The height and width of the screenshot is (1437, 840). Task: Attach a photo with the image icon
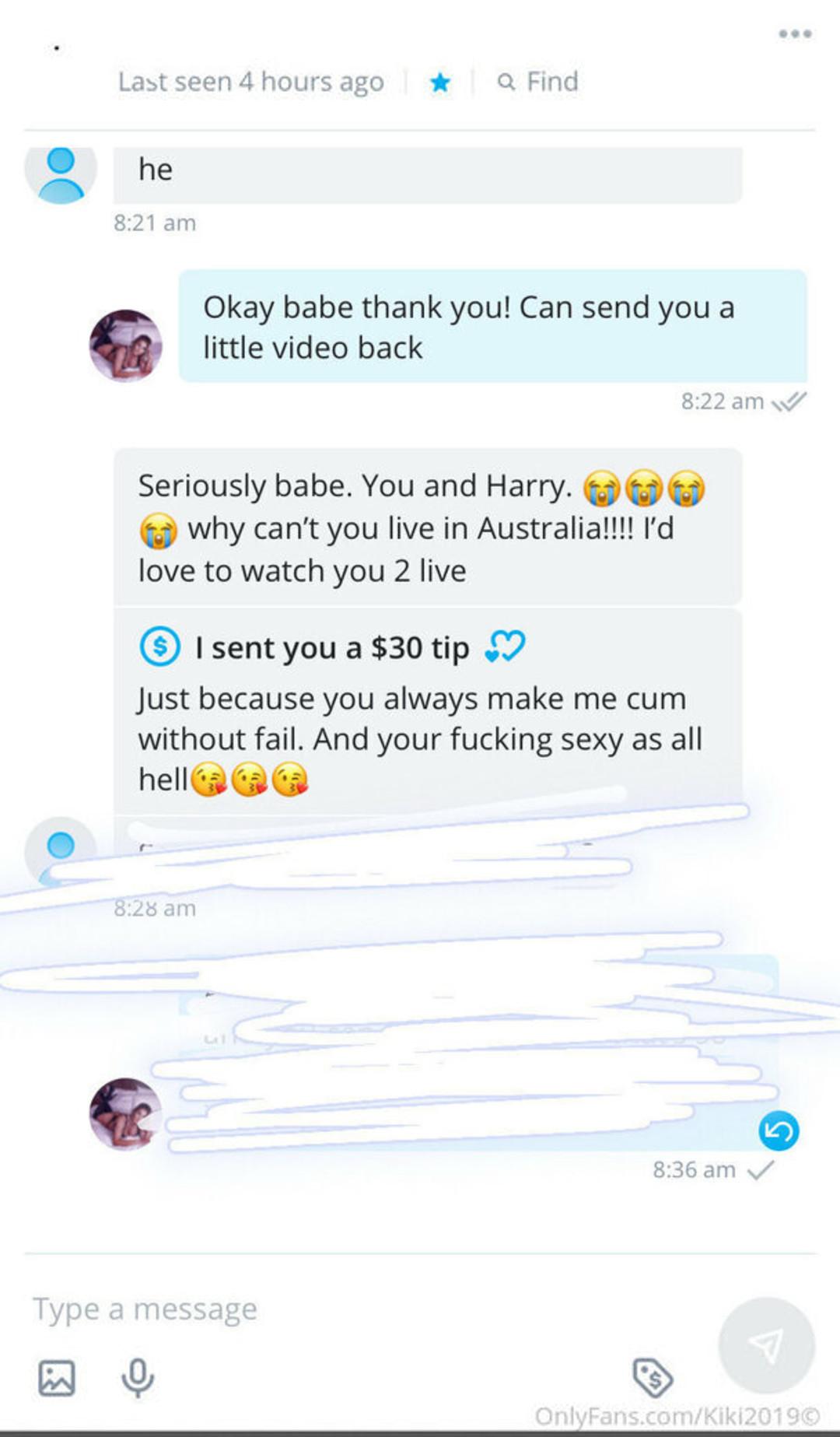(x=57, y=1378)
